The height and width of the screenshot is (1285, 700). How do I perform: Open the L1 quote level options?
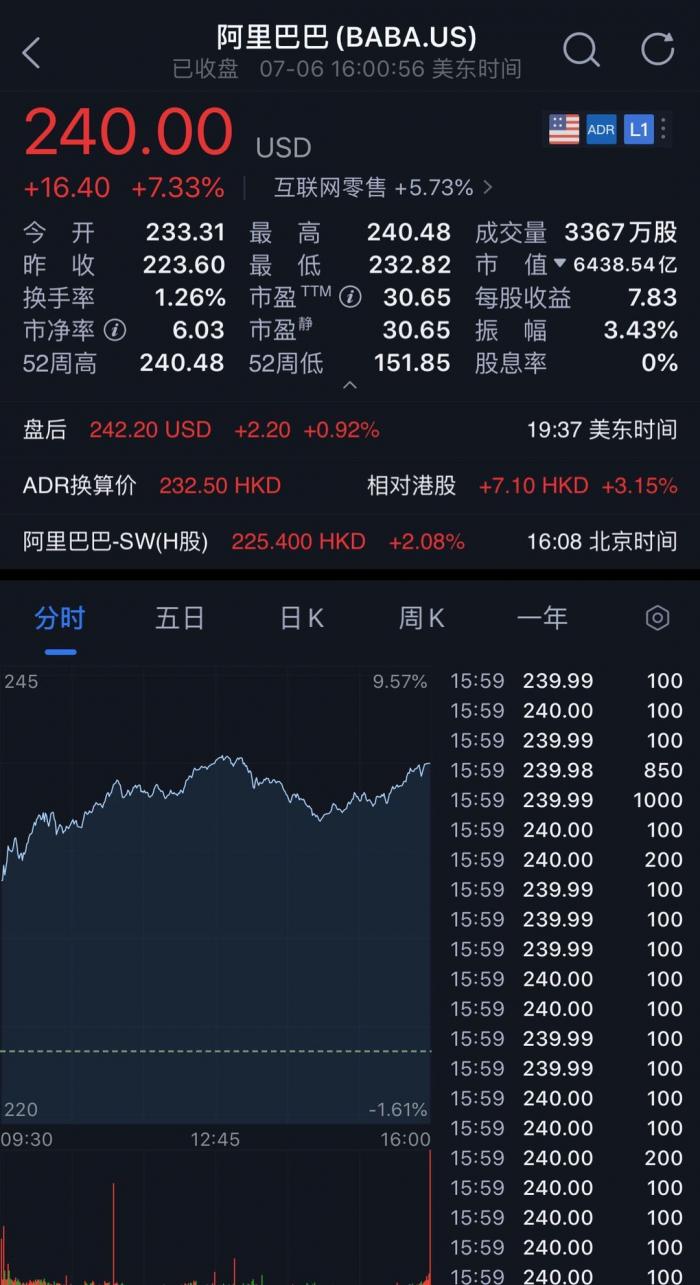[638, 129]
